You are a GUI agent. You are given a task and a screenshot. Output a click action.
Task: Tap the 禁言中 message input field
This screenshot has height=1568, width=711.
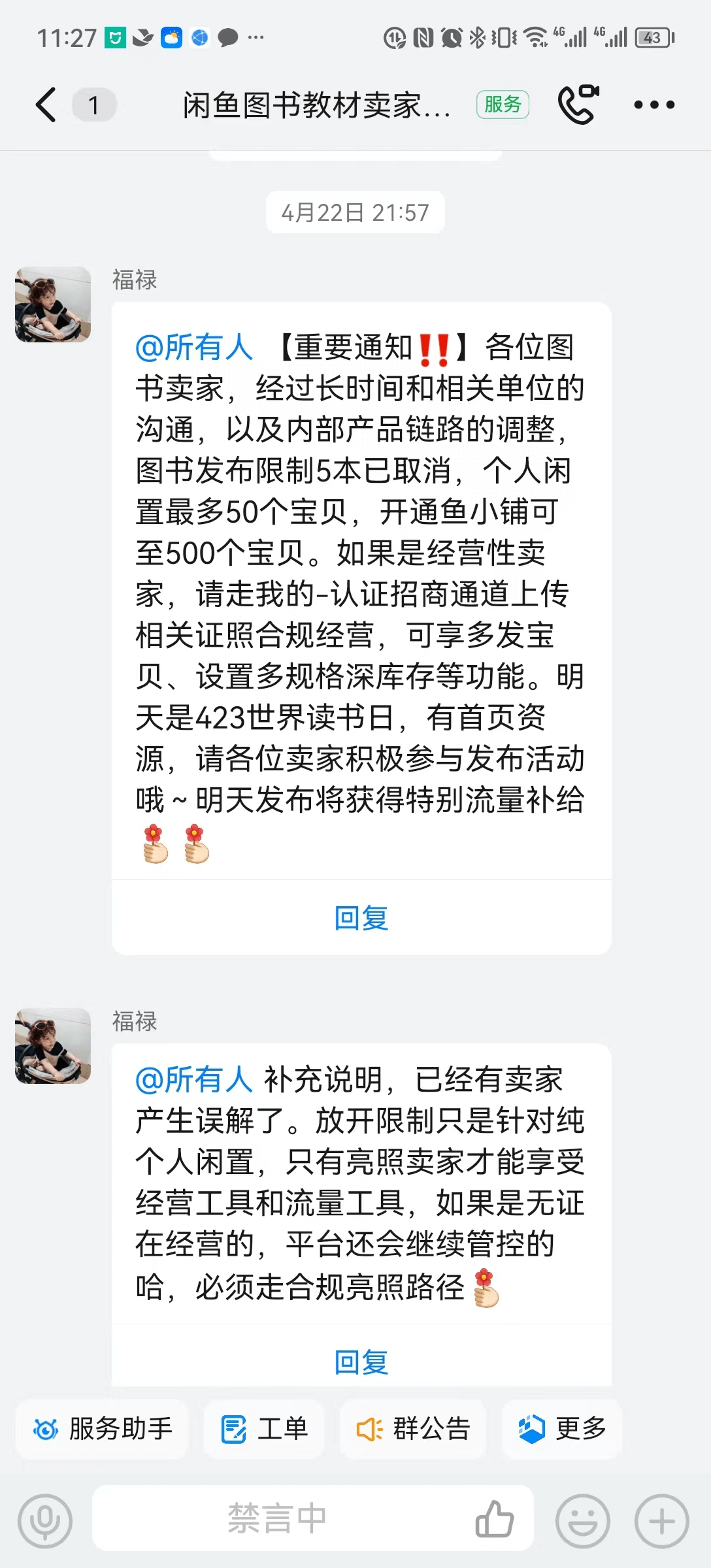click(x=278, y=1518)
